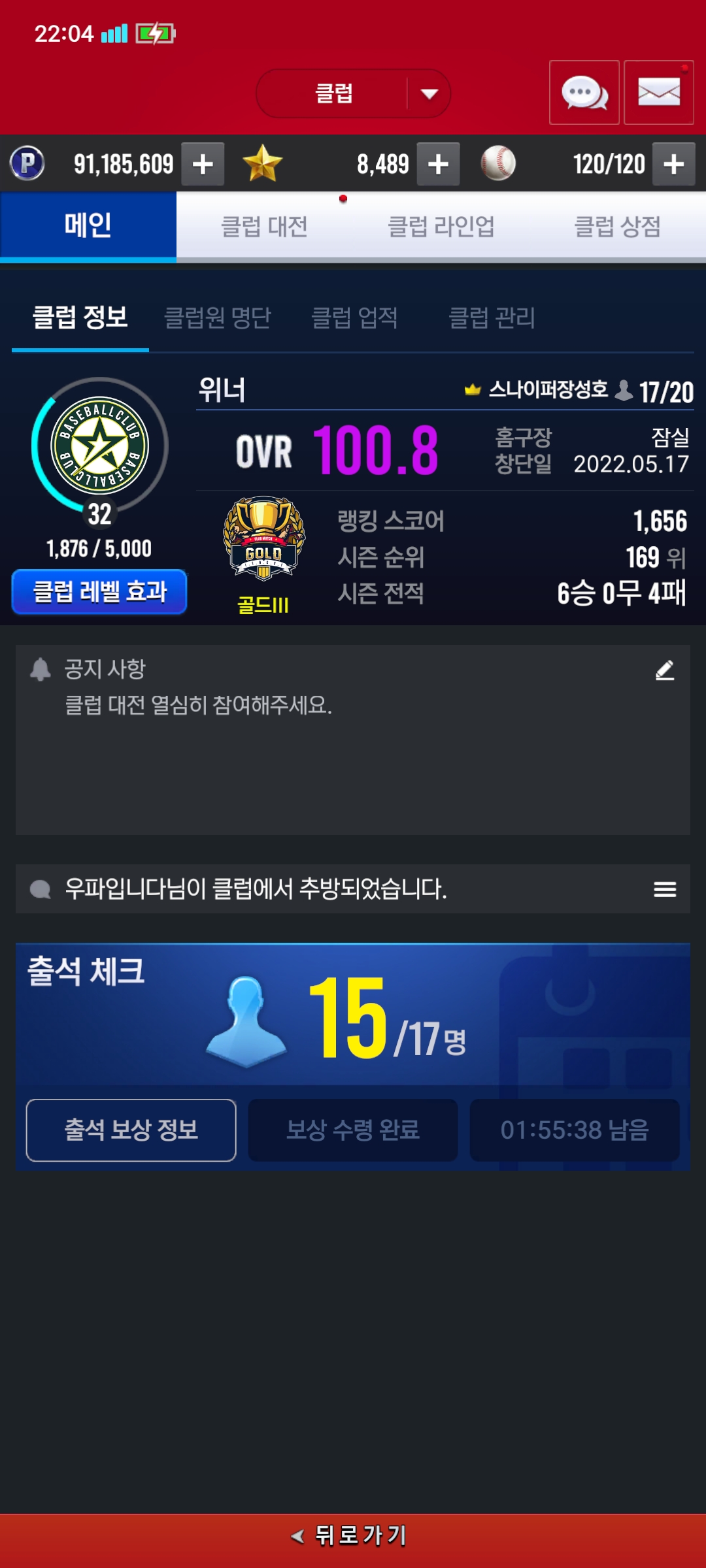Image resolution: width=706 pixels, height=1568 pixels.
Task: Select the 클럽원 명단 sub-tab
Action: [218, 318]
